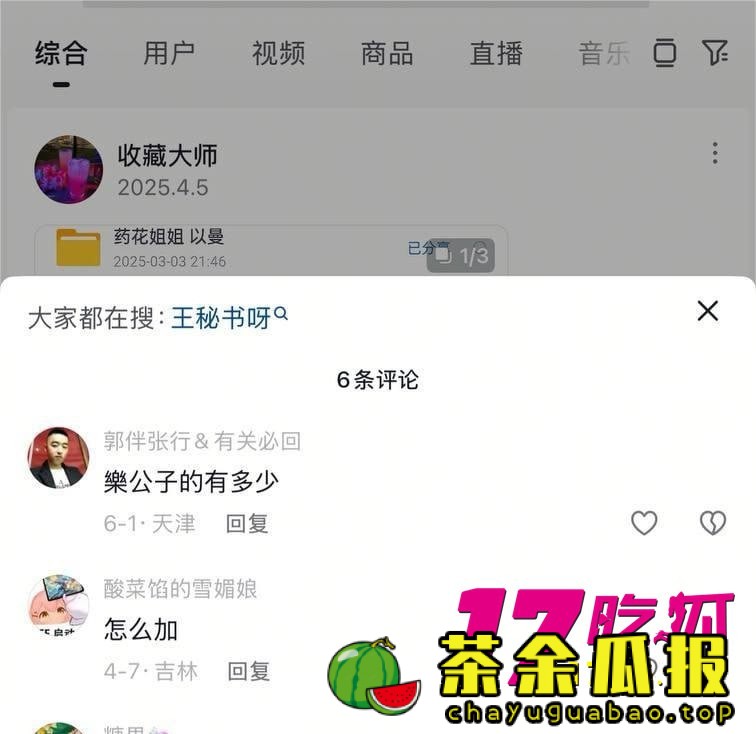Switch to the 音乐 tab
The height and width of the screenshot is (734, 756).
click(603, 53)
